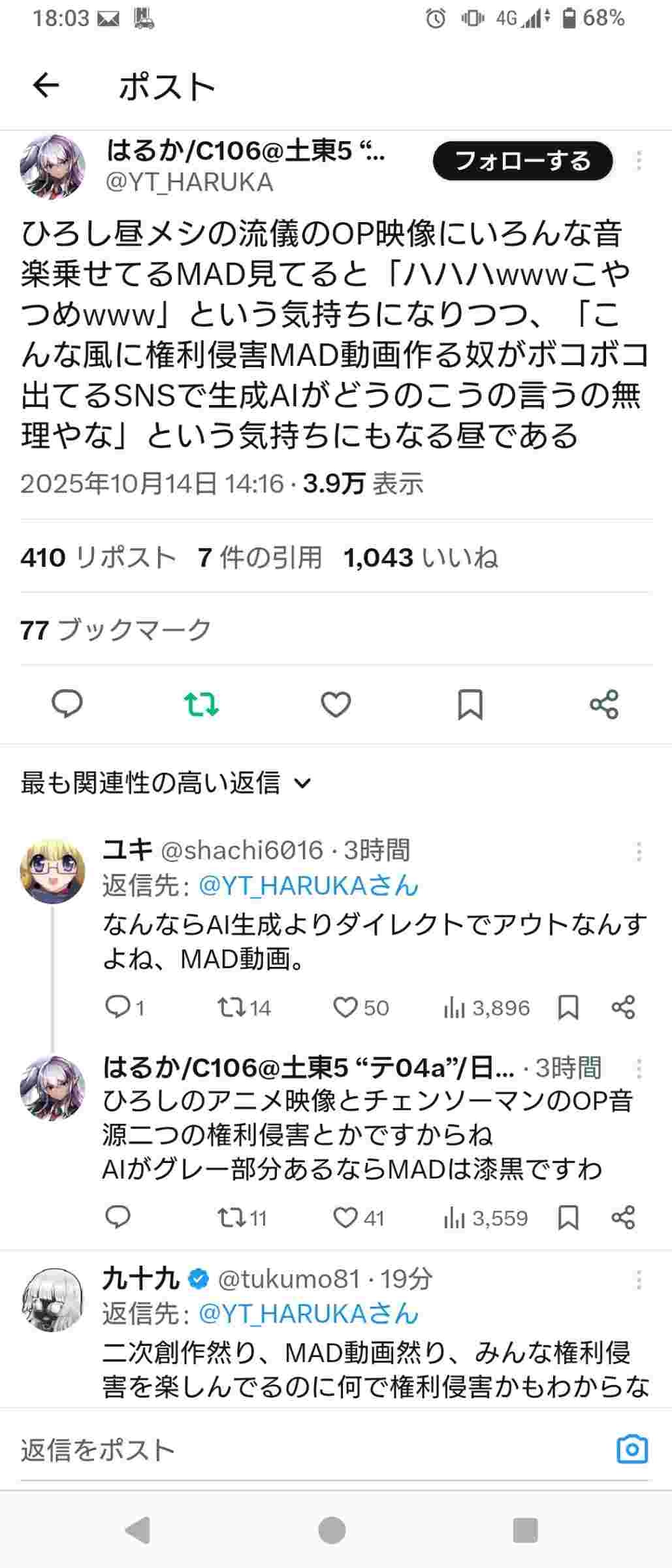Open the @YT_HARUKAさん link in ユキ's reply
Viewport: 672px width, 1568px height.
(x=308, y=886)
